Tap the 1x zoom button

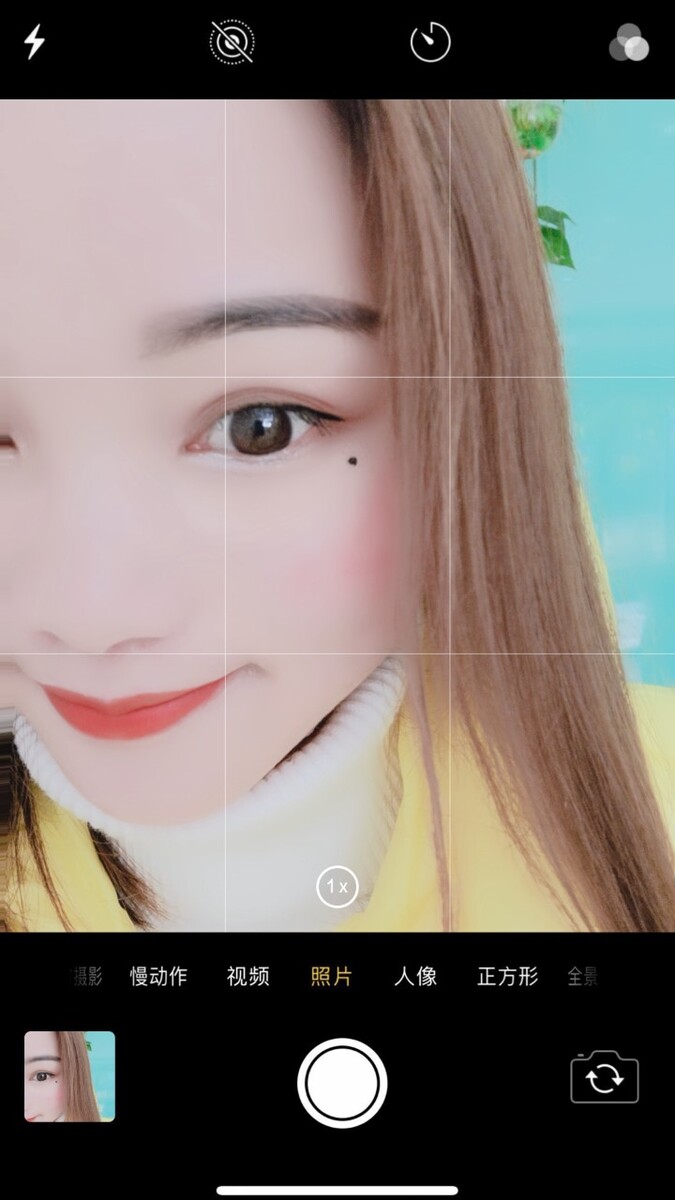pyautogui.click(x=337, y=886)
